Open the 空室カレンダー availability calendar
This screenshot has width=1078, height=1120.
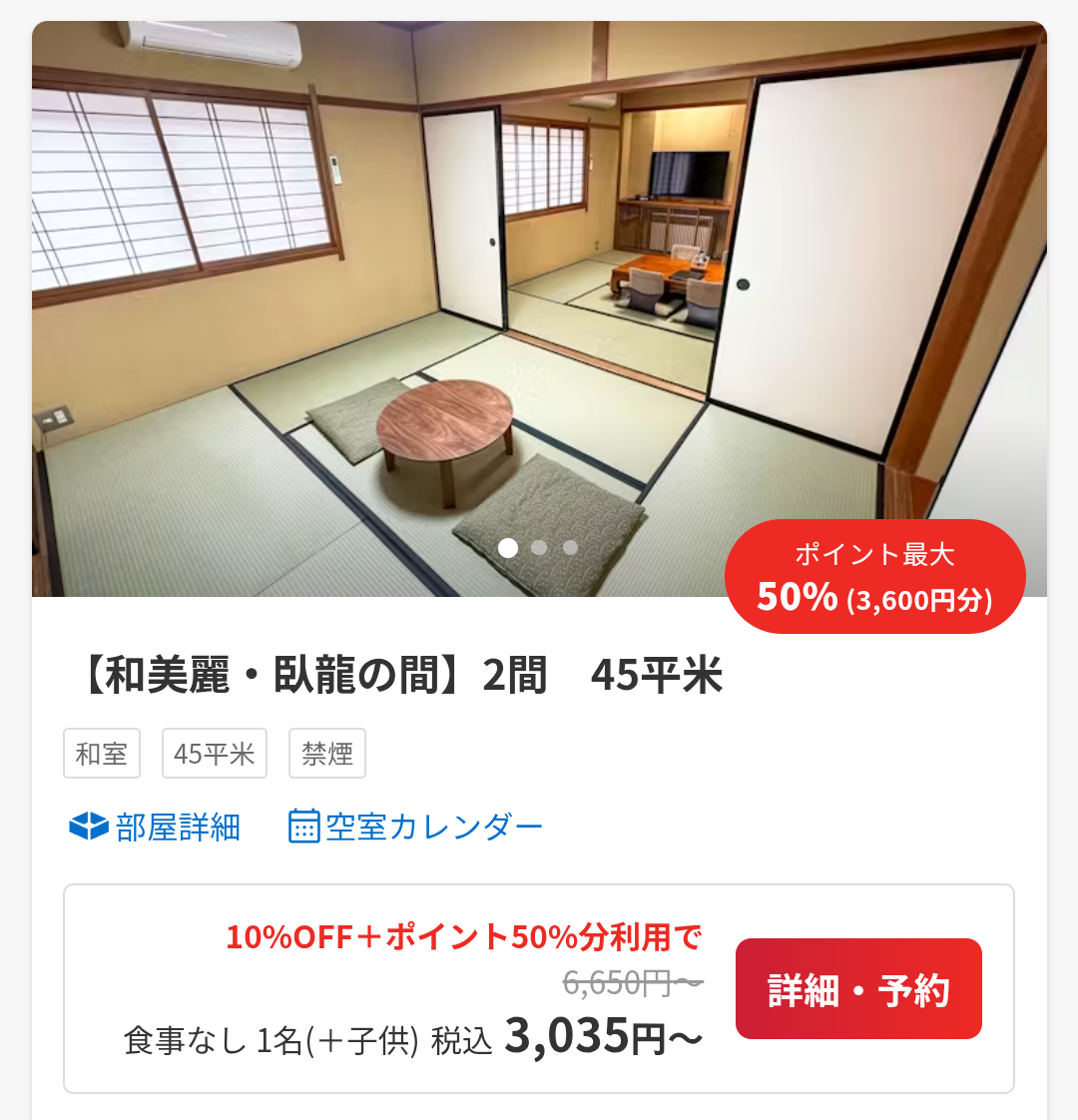click(416, 827)
